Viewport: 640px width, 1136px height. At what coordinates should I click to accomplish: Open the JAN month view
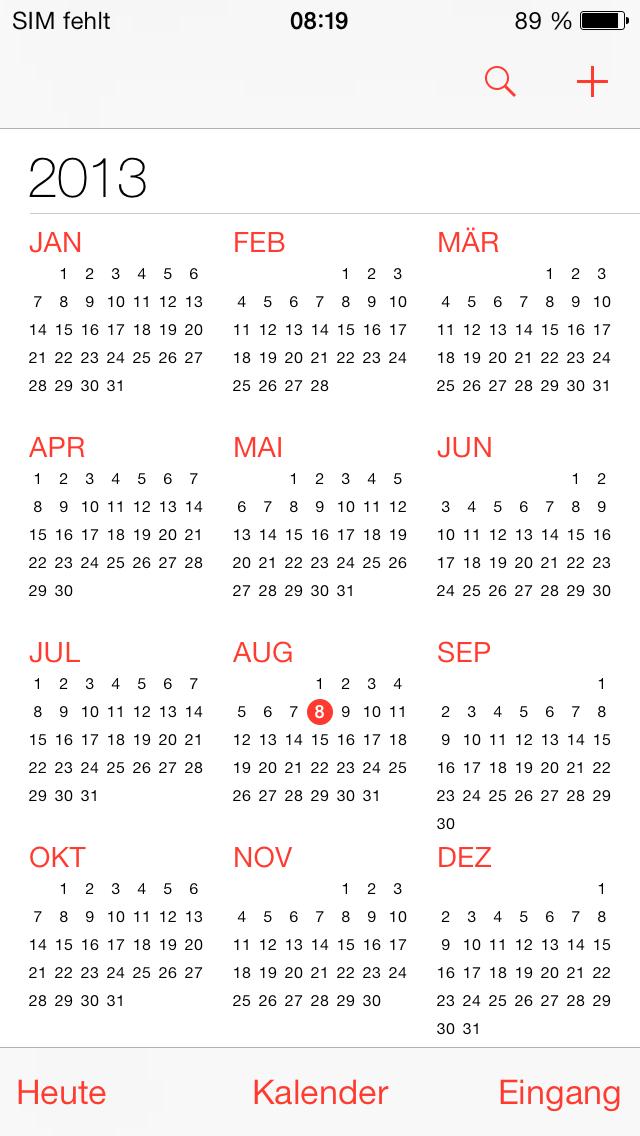tap(116, 313)
